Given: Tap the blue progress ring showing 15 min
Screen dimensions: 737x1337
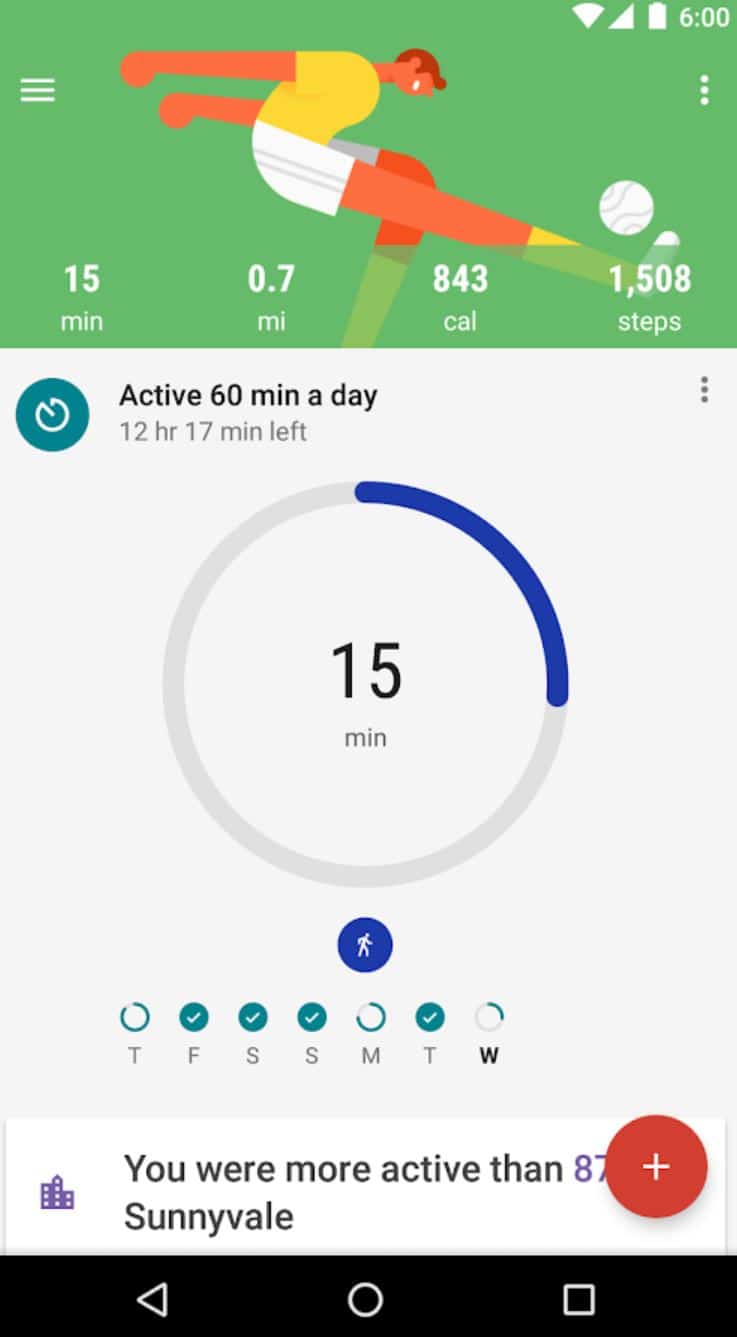Looking at the screenshot, I should (x=365, y=686).
